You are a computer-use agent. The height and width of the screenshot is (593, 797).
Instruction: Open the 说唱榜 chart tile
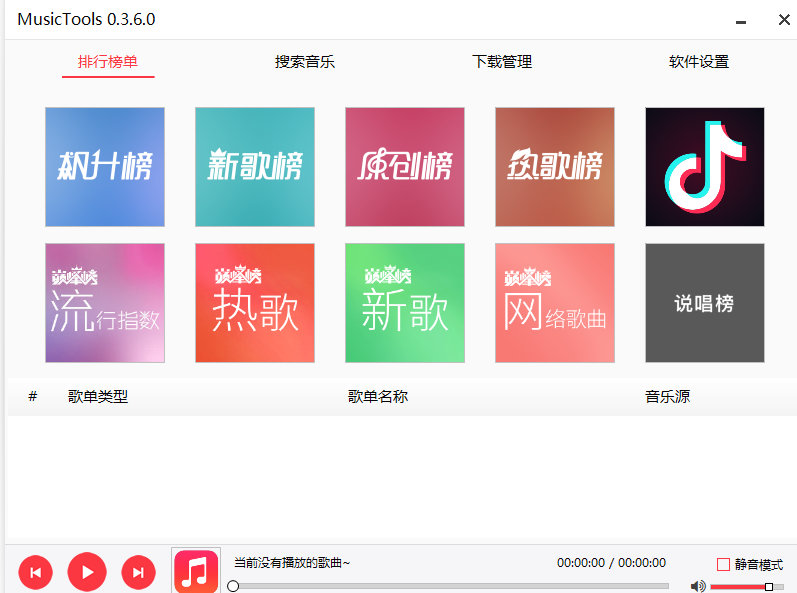[705, 303]
